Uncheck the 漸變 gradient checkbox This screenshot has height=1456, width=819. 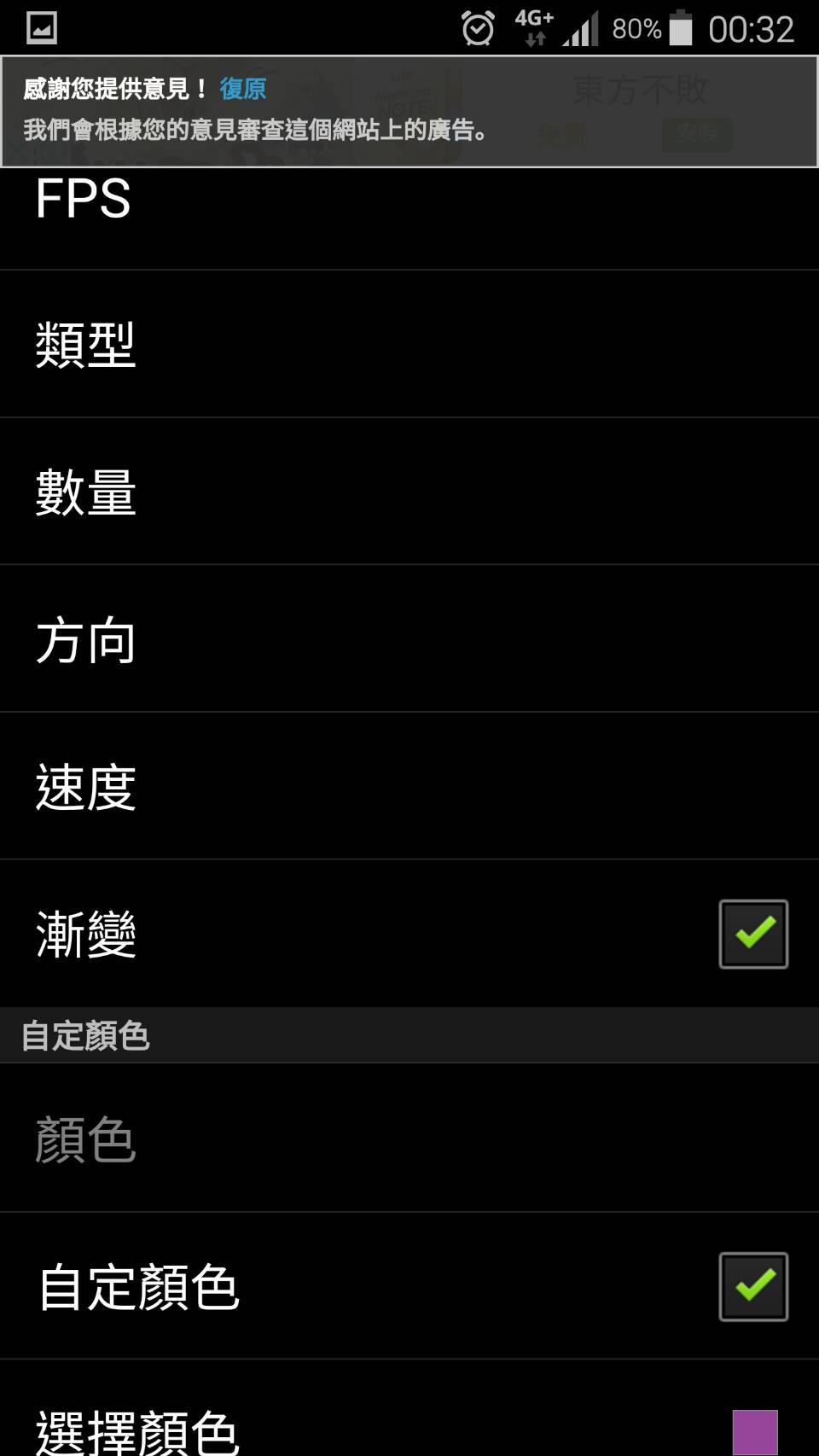753,934
